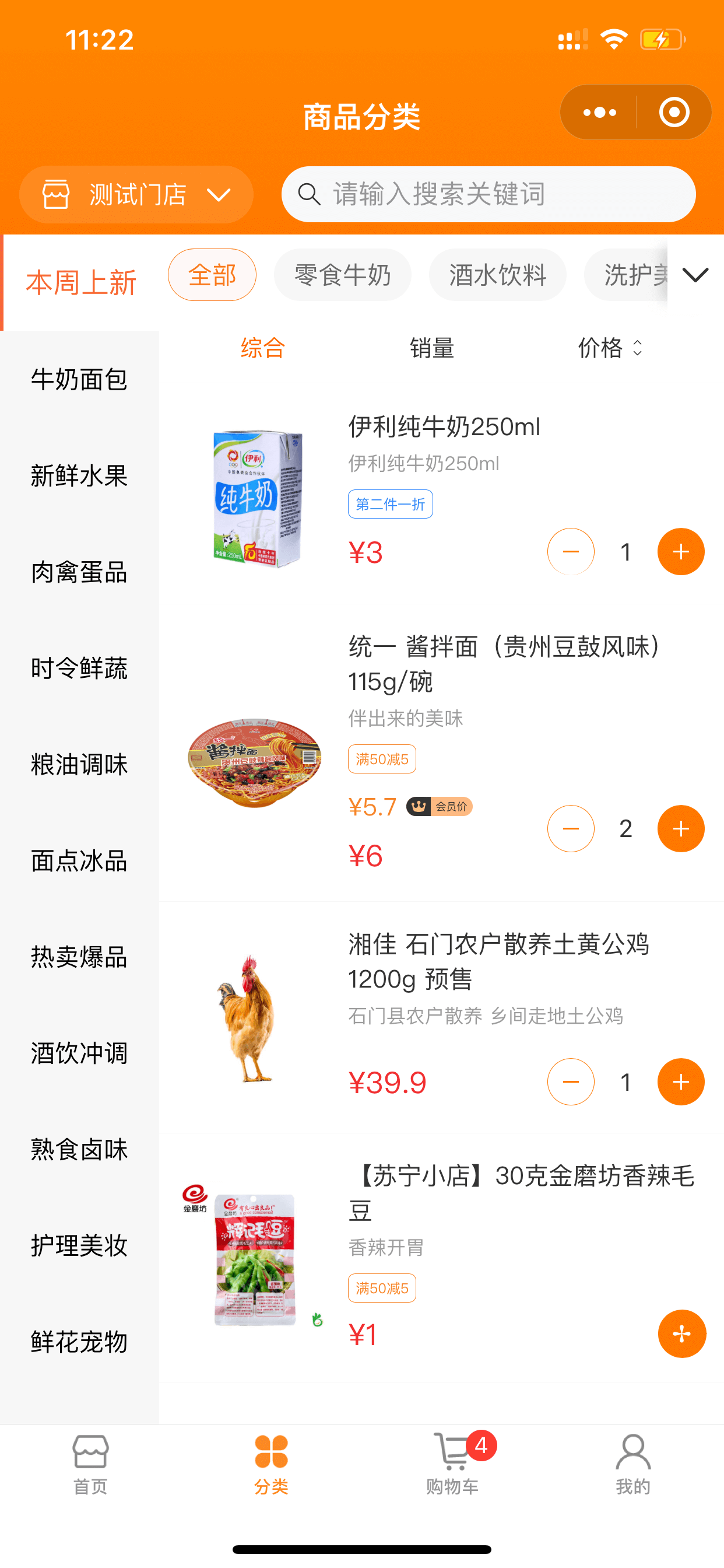Close the mini program with the circle icon
This screenshot has height=1568, width=724.
[673, 113]
